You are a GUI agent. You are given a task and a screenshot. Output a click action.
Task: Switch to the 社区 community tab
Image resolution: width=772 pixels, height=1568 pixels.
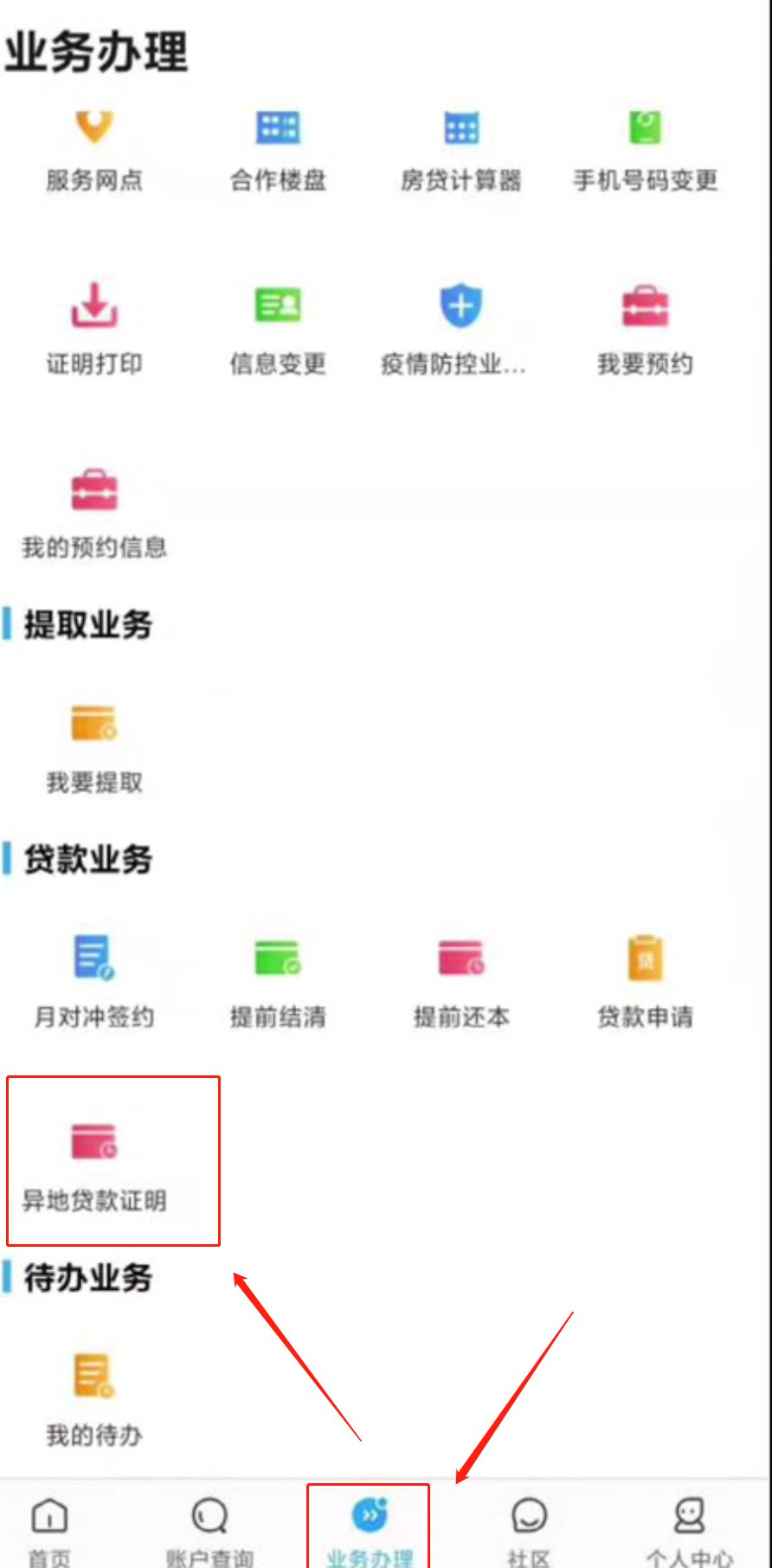pyautogui.click(x=529, y=1531)
